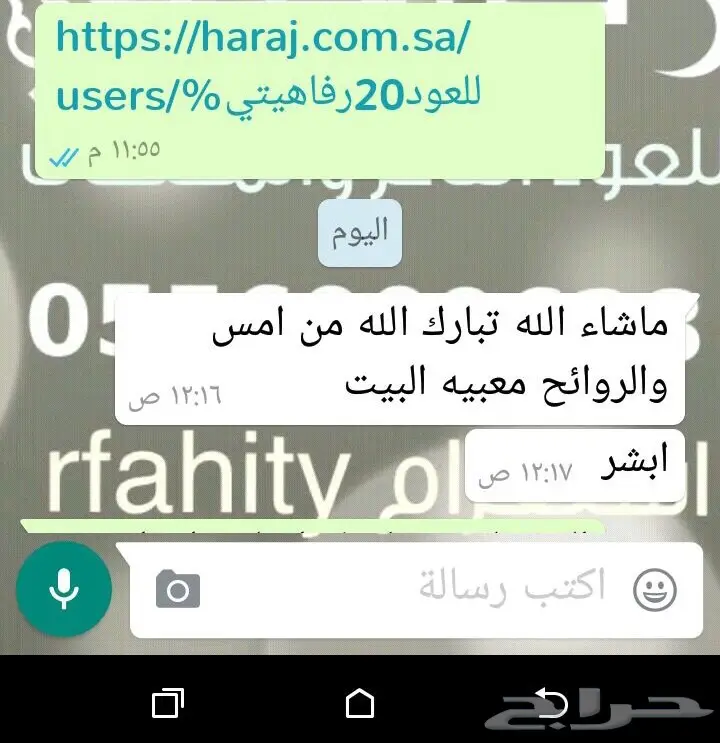This screenshot has height=743, width=720.
Task: Focus the اكتب رسالة message field
Action: coord(420,590)
